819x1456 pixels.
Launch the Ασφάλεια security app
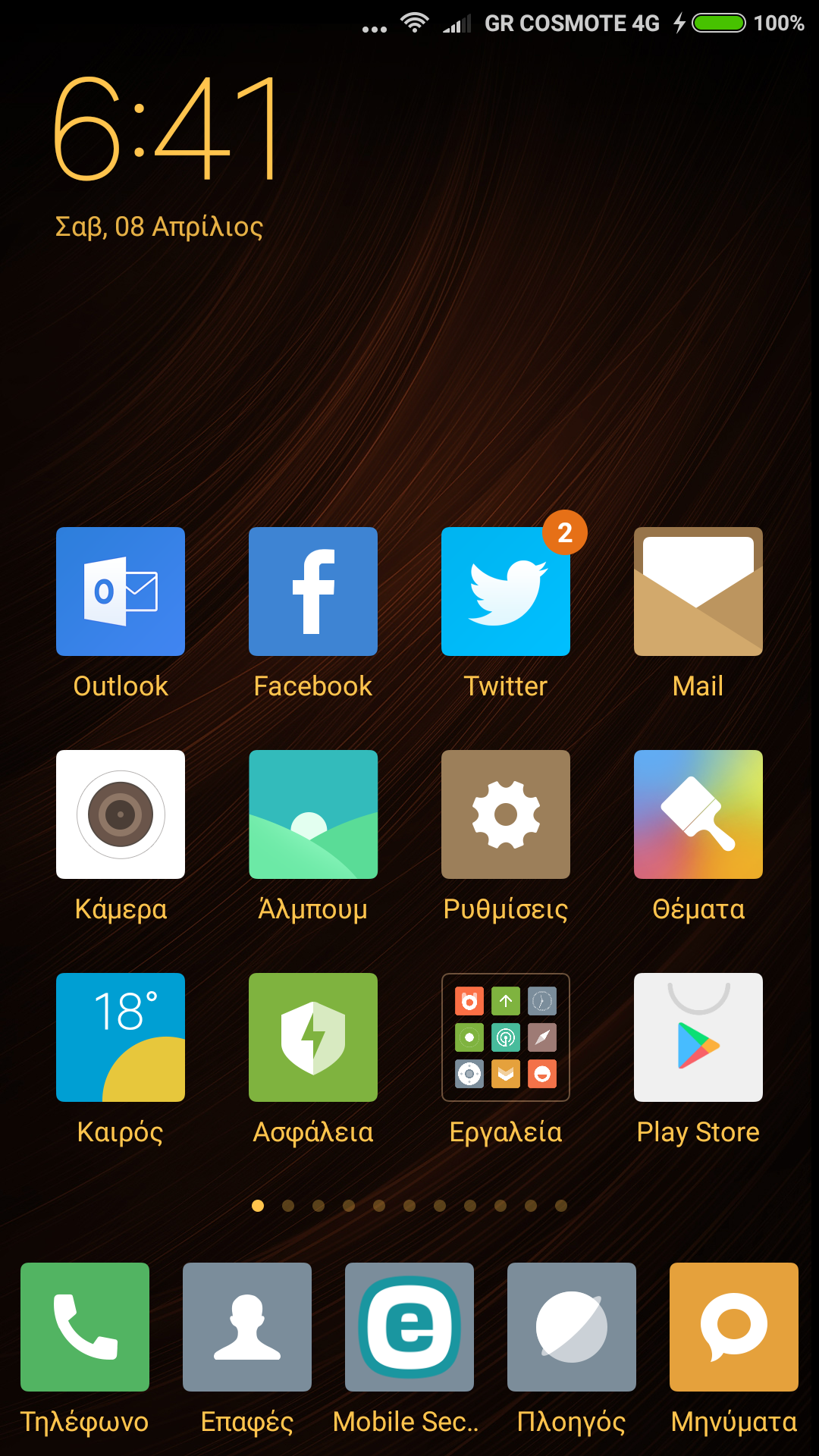(313, 1037)
